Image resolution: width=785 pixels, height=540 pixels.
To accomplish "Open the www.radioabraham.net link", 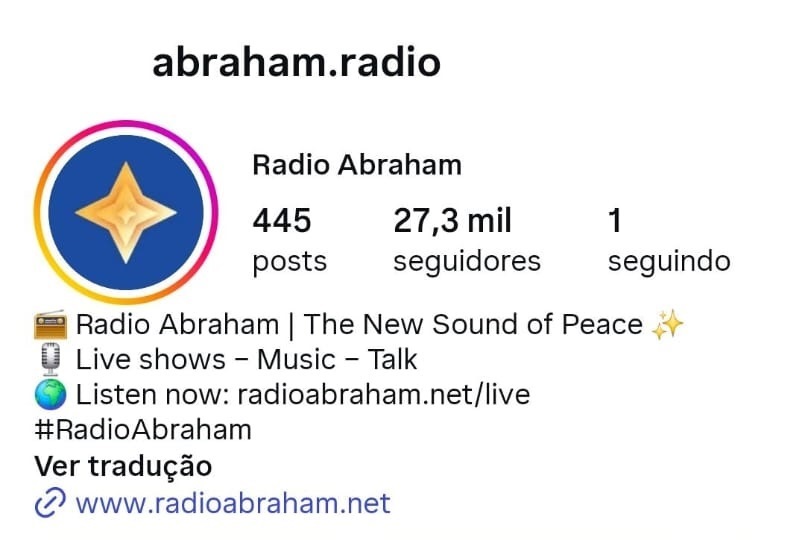I will pos(232,503).
